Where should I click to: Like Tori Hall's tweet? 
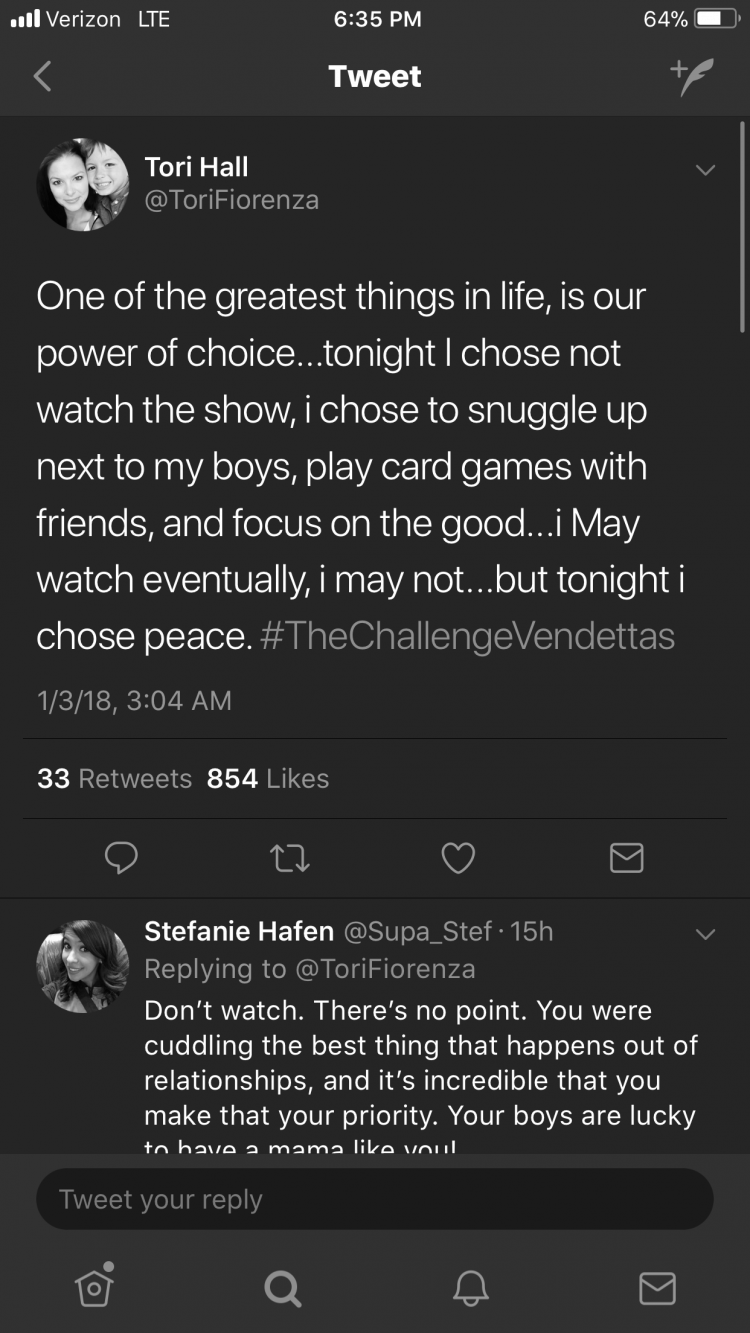[458, 858]
